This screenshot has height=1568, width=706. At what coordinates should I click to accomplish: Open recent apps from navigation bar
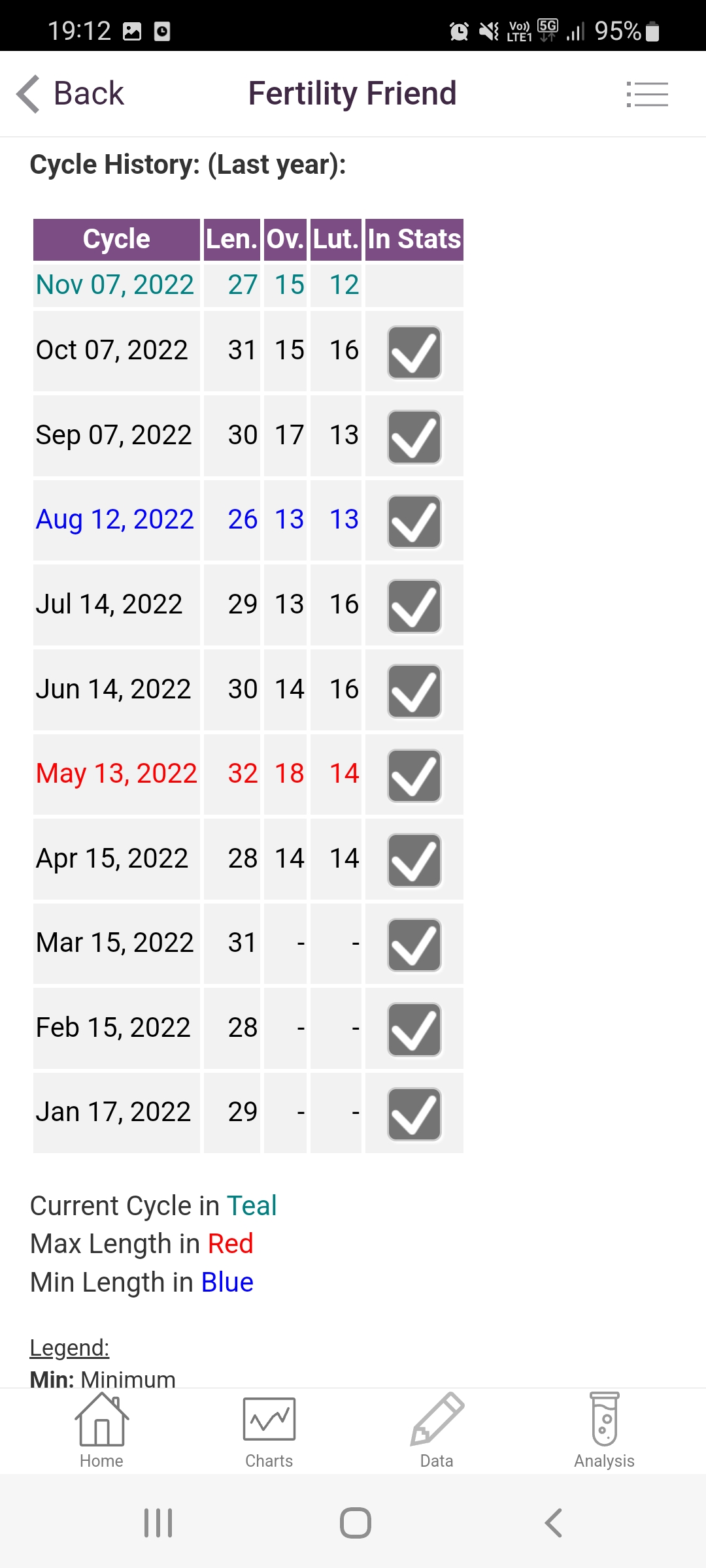[158, 1523]
